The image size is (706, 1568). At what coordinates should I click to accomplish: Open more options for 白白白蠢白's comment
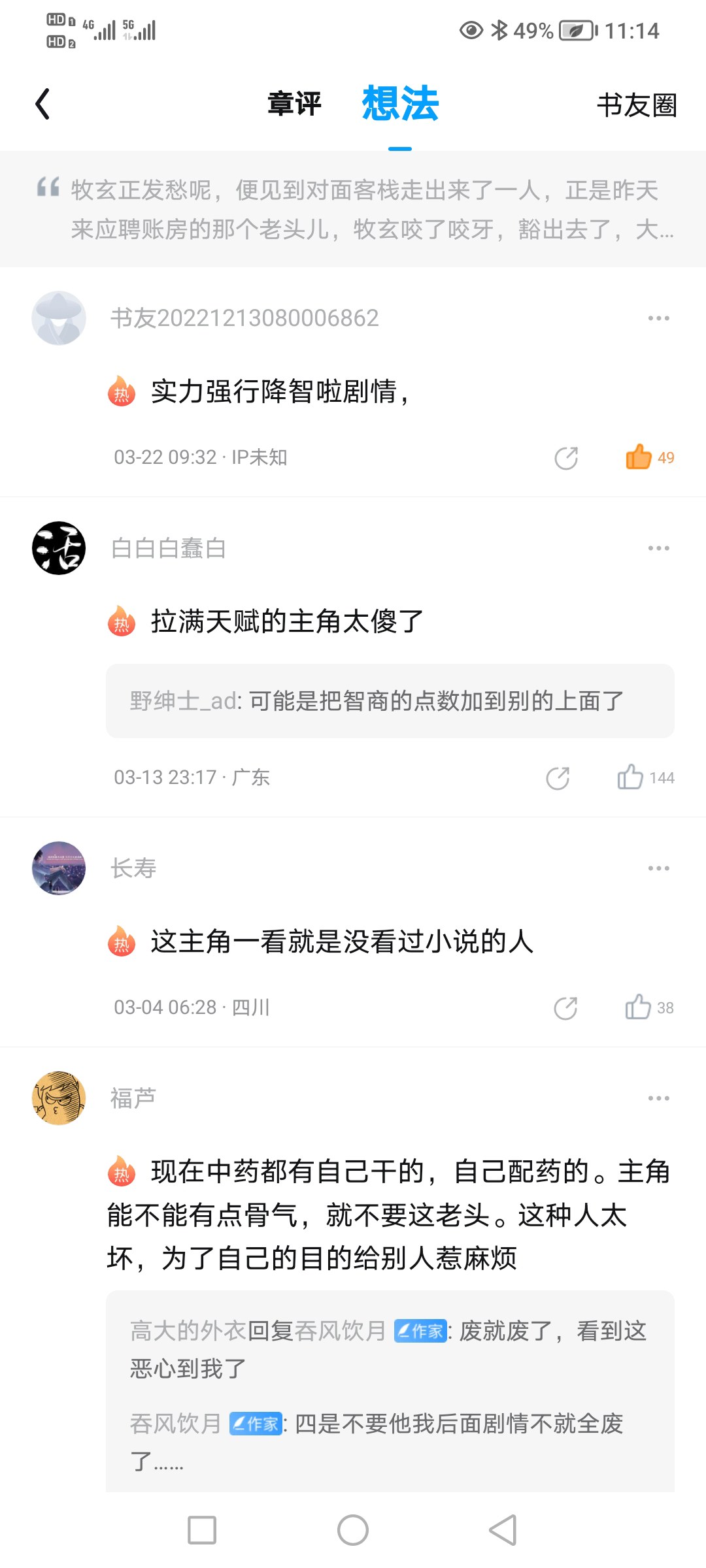(x=658, y=548)
